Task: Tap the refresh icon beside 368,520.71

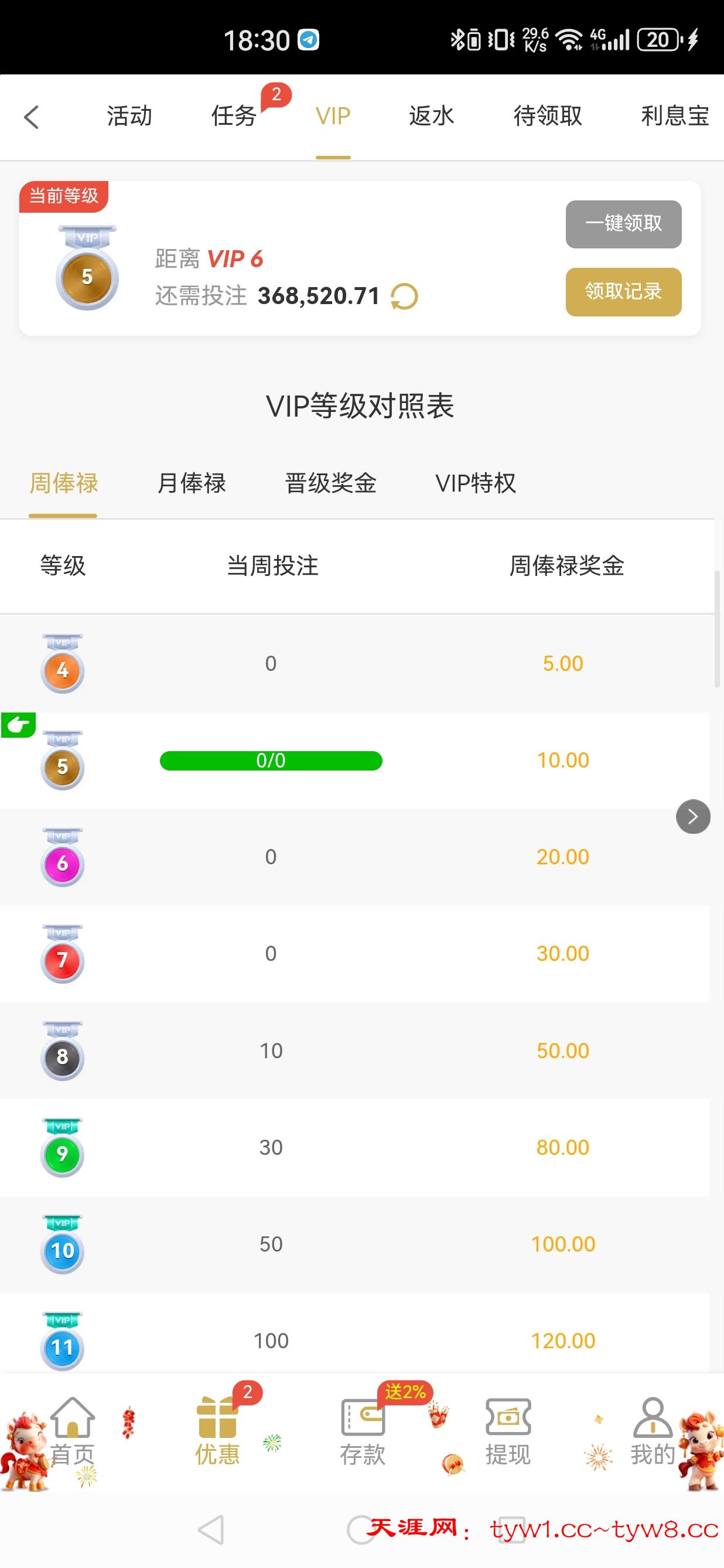Action: [x=404, y=296]
